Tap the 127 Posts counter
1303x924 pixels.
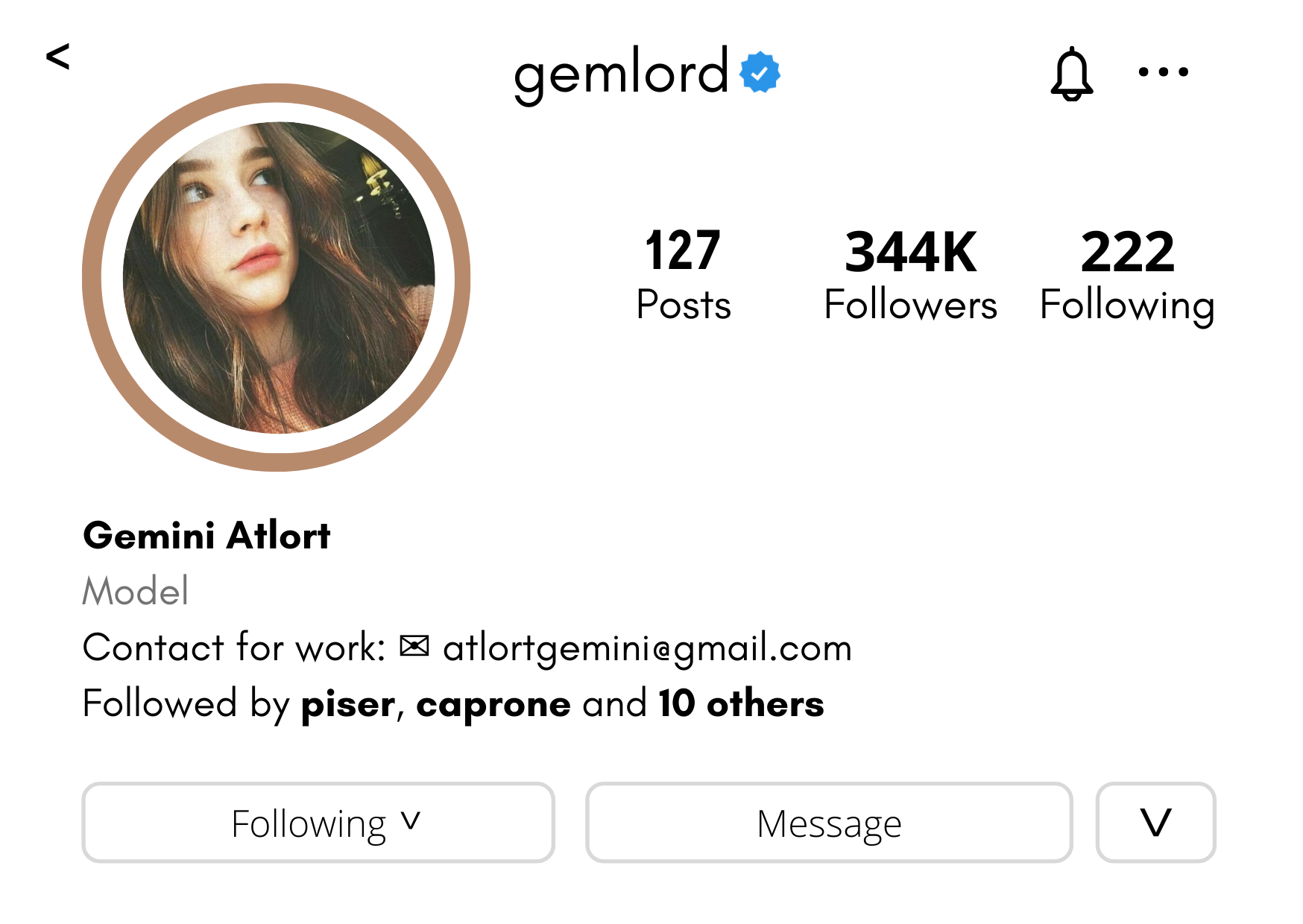point(683,276)
